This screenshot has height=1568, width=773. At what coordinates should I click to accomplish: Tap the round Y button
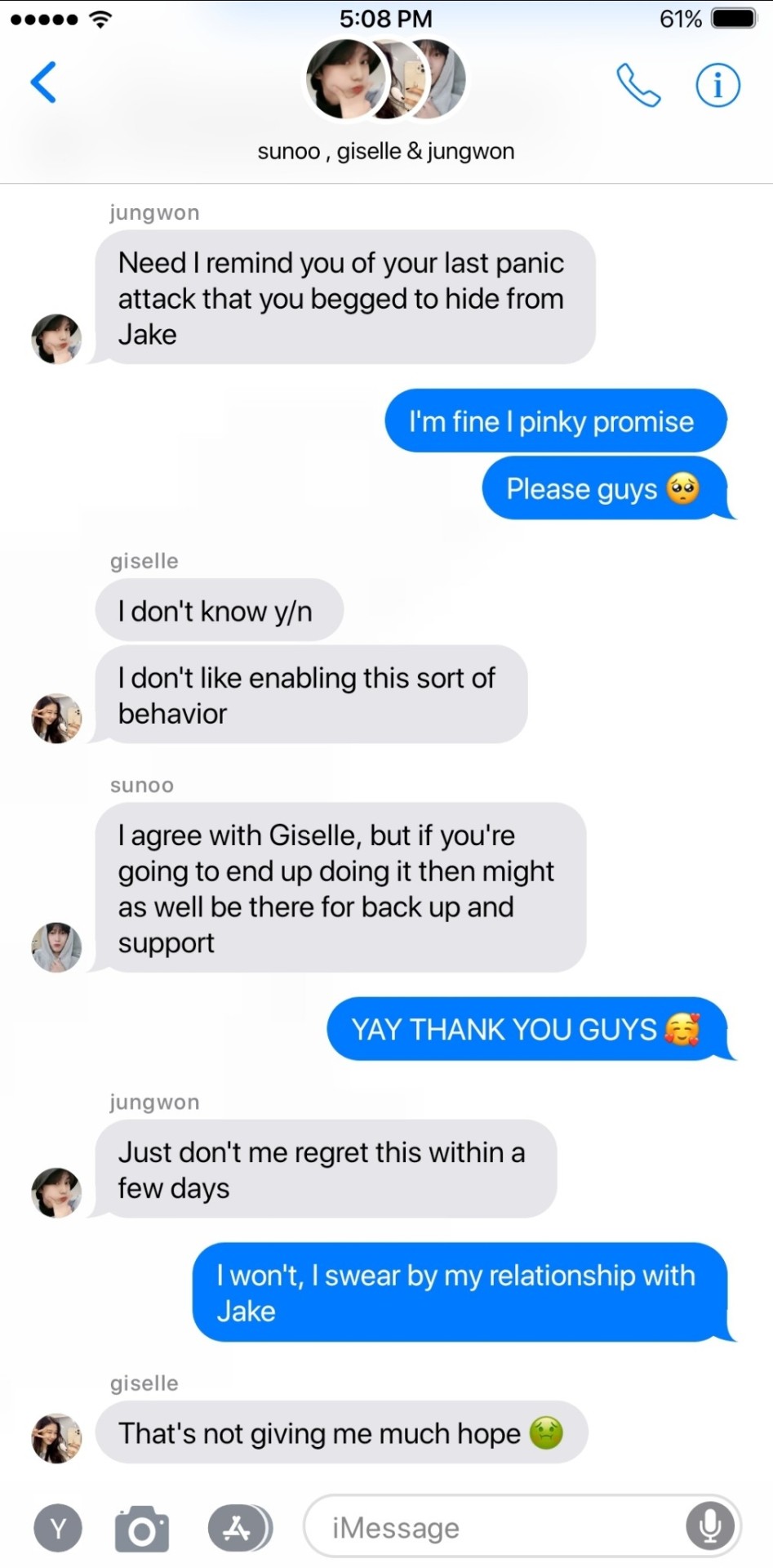[x=58, y=1526]
